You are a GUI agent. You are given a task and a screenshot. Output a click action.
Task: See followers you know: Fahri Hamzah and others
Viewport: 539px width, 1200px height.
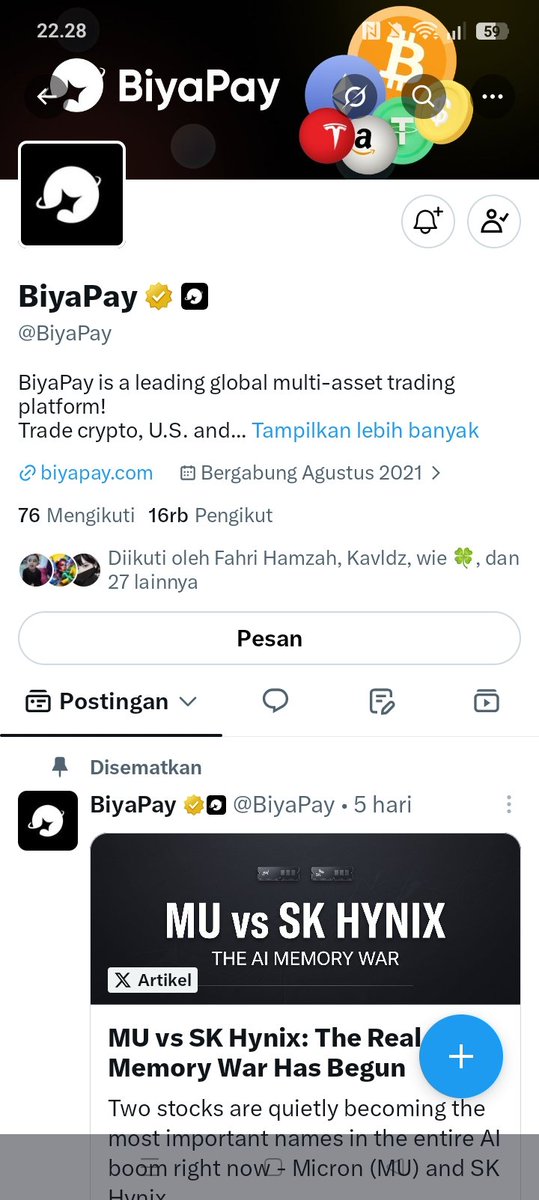(269, 570)
